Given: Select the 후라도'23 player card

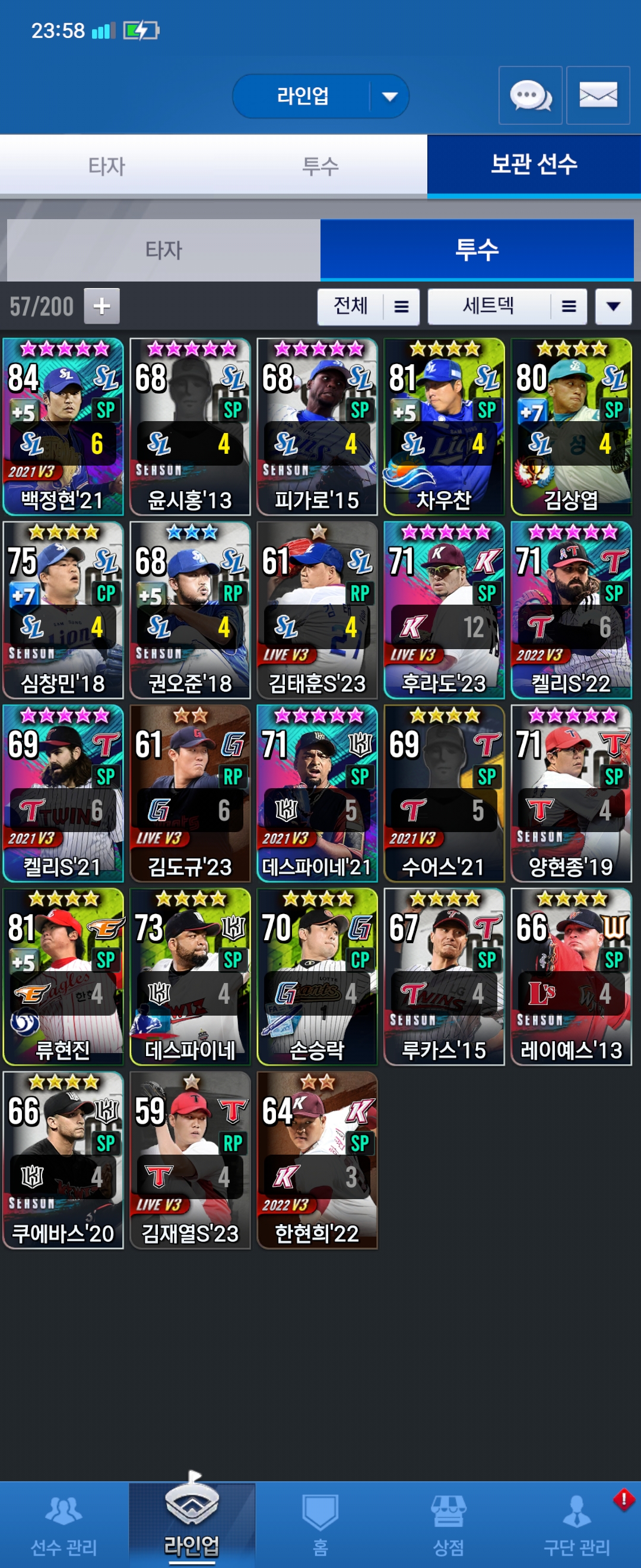Looking at the screenshot, I should pyautogui.click(x=443, y=609).
